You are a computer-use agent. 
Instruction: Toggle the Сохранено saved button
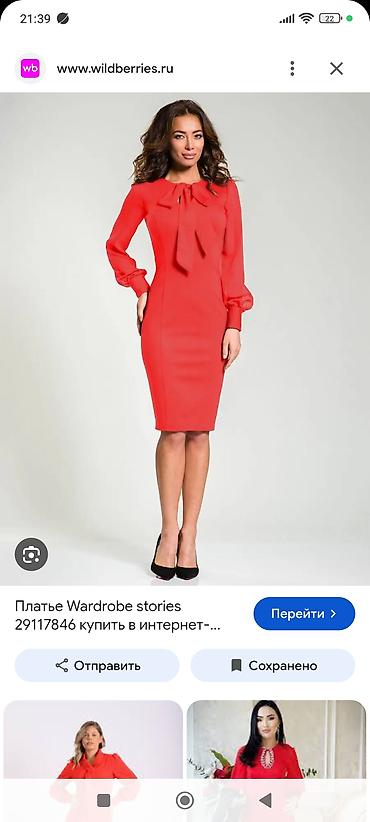273,666
